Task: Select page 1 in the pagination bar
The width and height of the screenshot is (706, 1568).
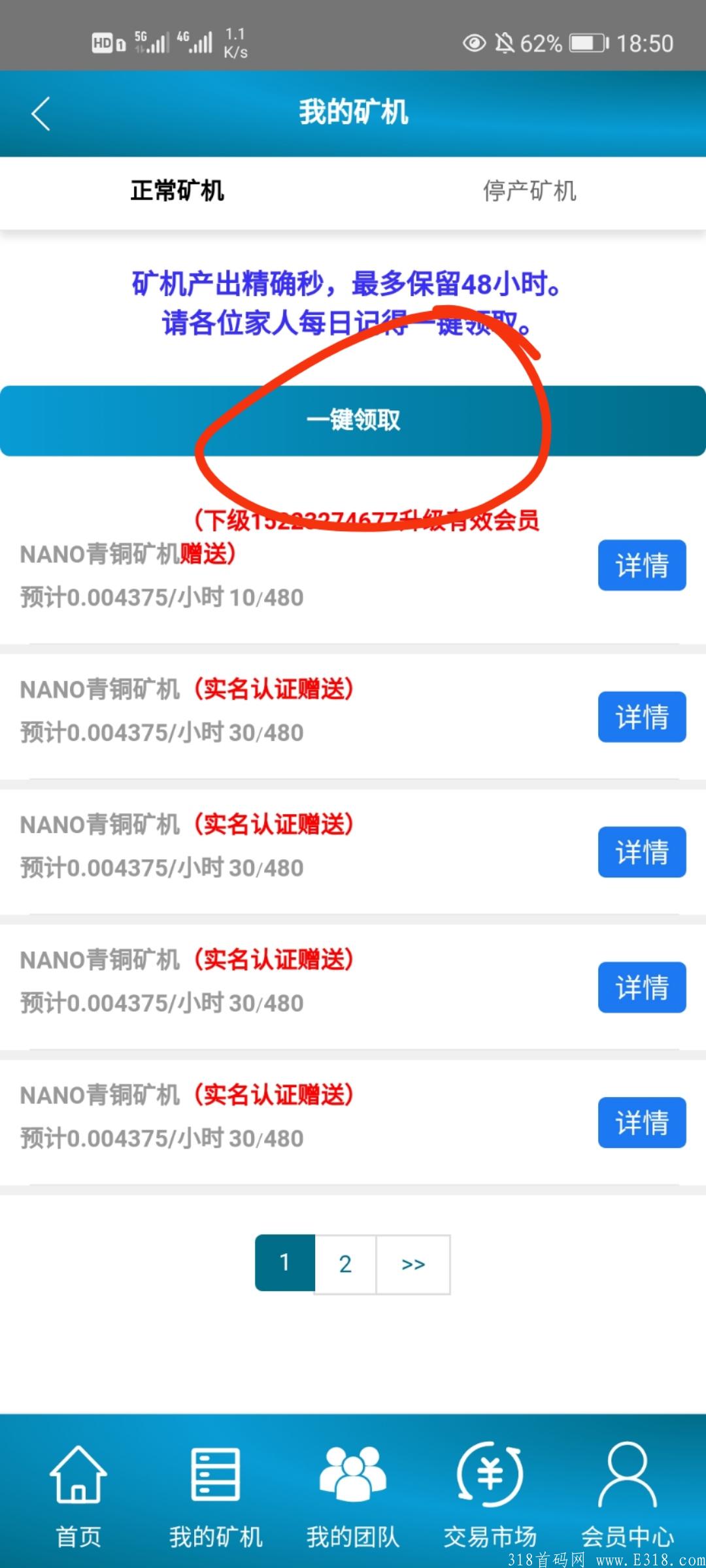Action: pyautogui.click(x=284, y=1264)
